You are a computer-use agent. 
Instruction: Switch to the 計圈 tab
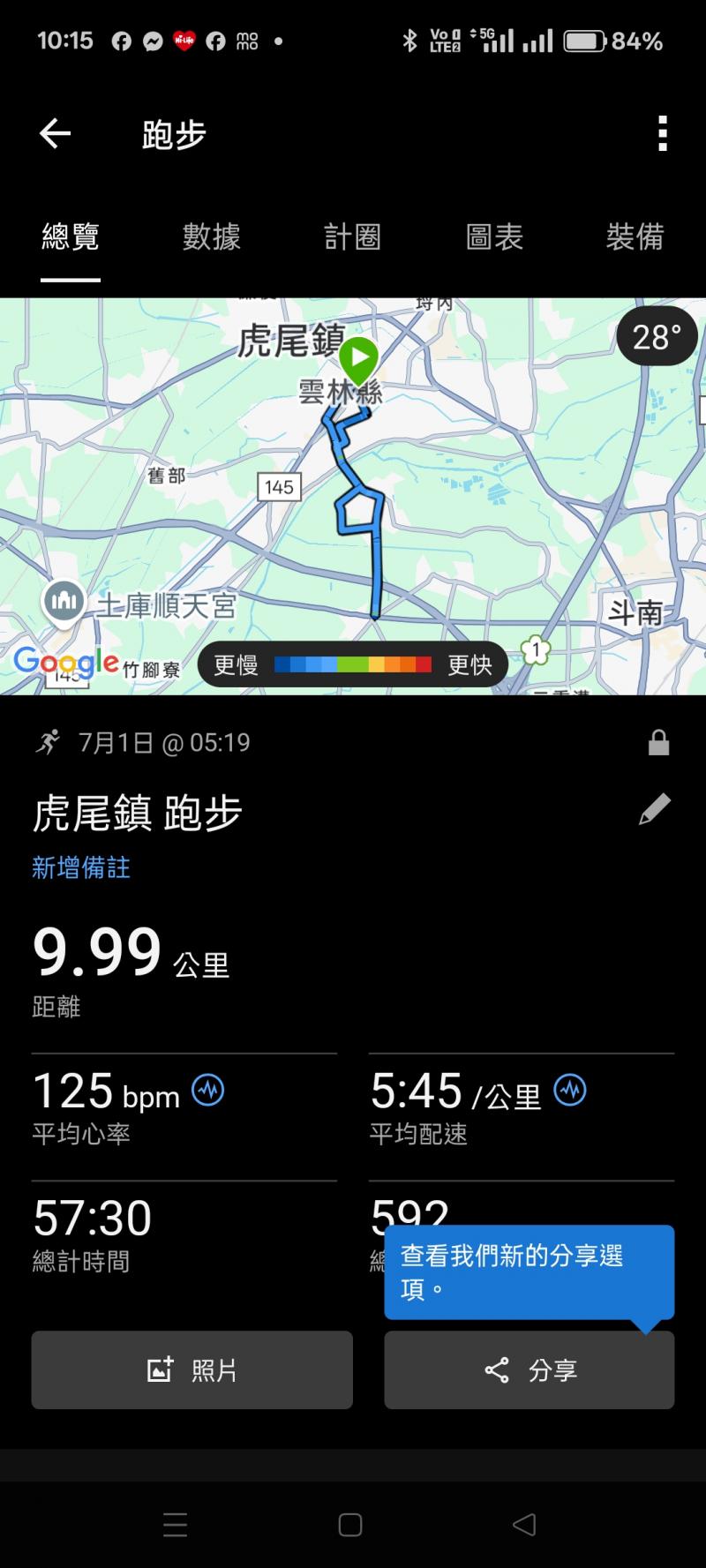[352, 237]
